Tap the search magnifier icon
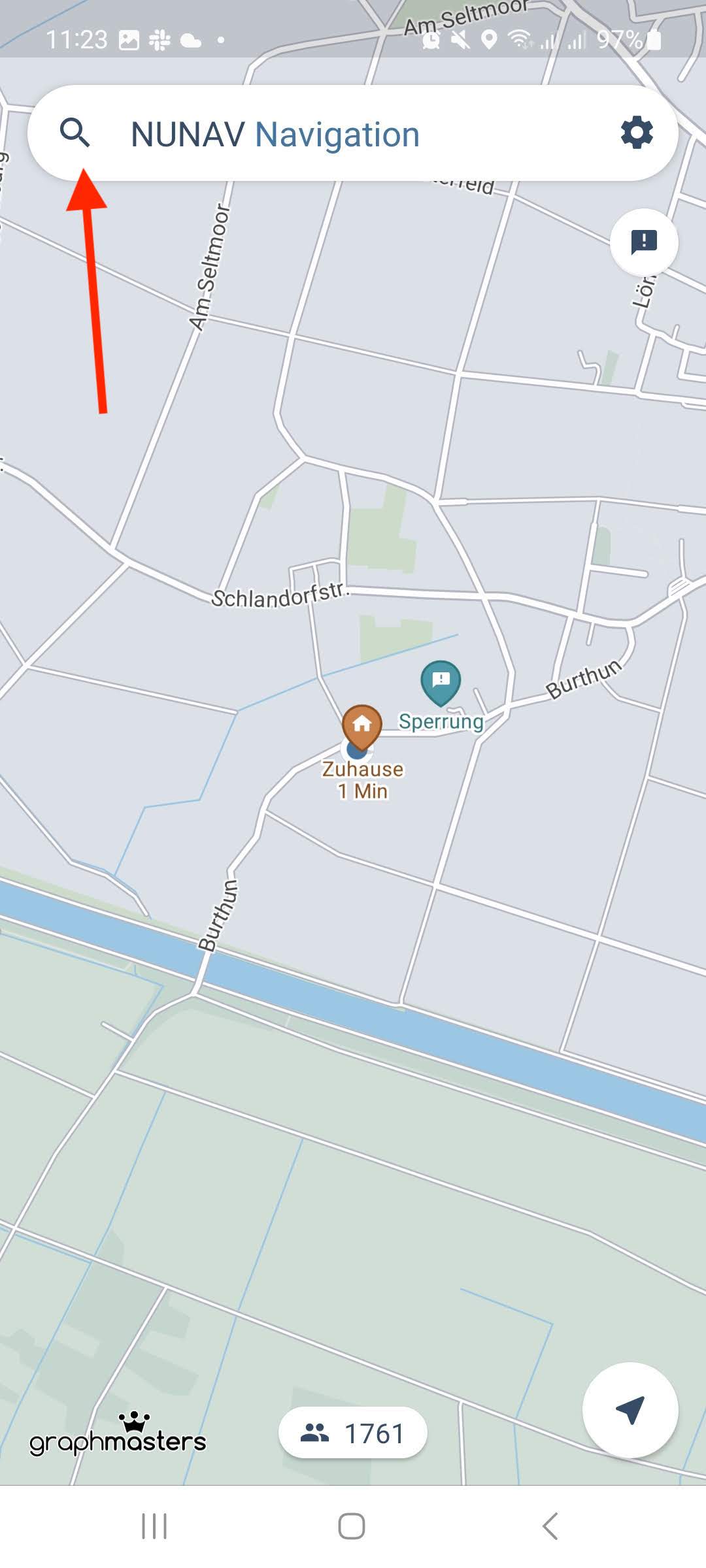 coord(75,133)
